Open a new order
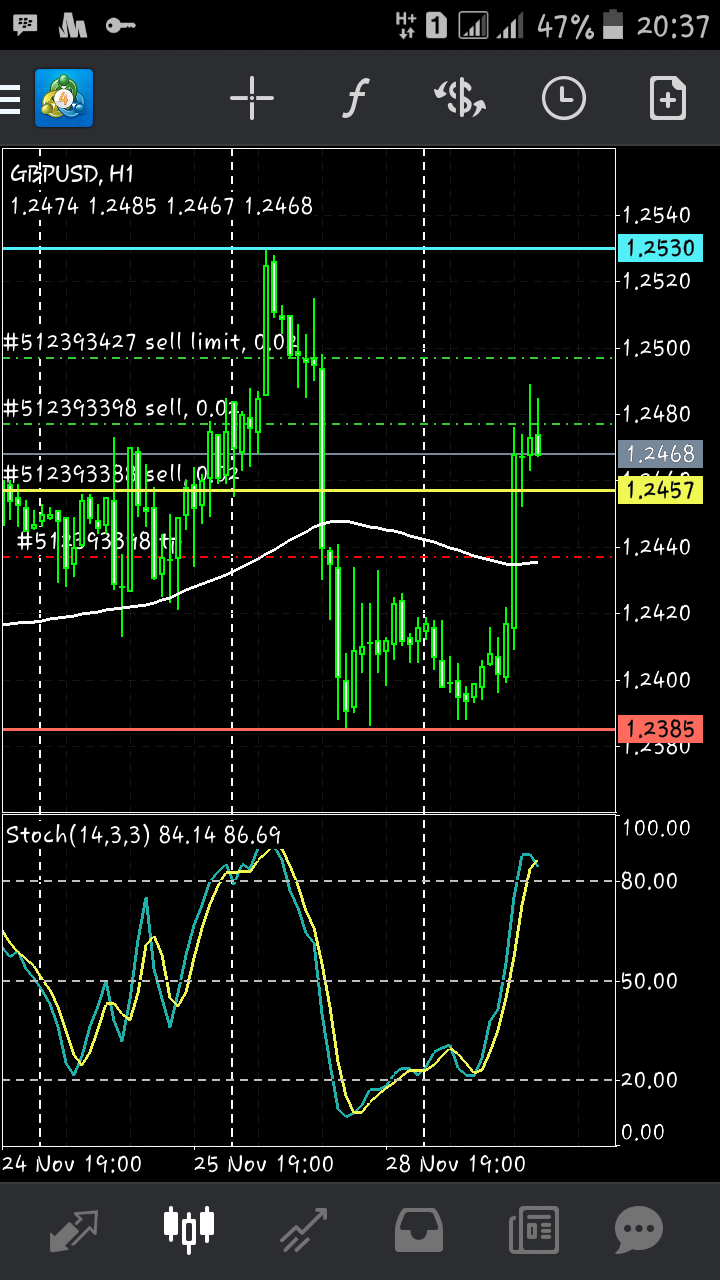 tap(667, 98)
